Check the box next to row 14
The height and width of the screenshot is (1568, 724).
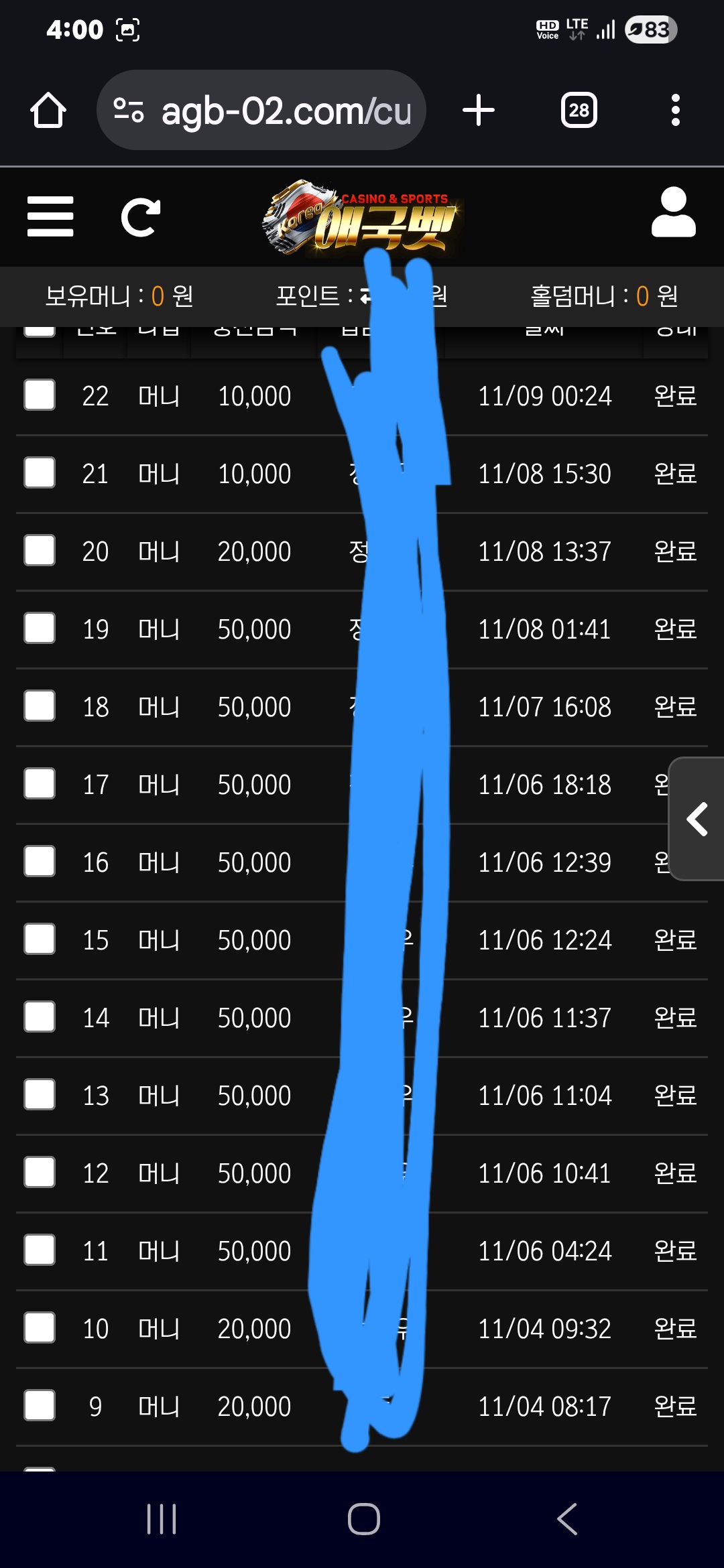pos(40,1017)
